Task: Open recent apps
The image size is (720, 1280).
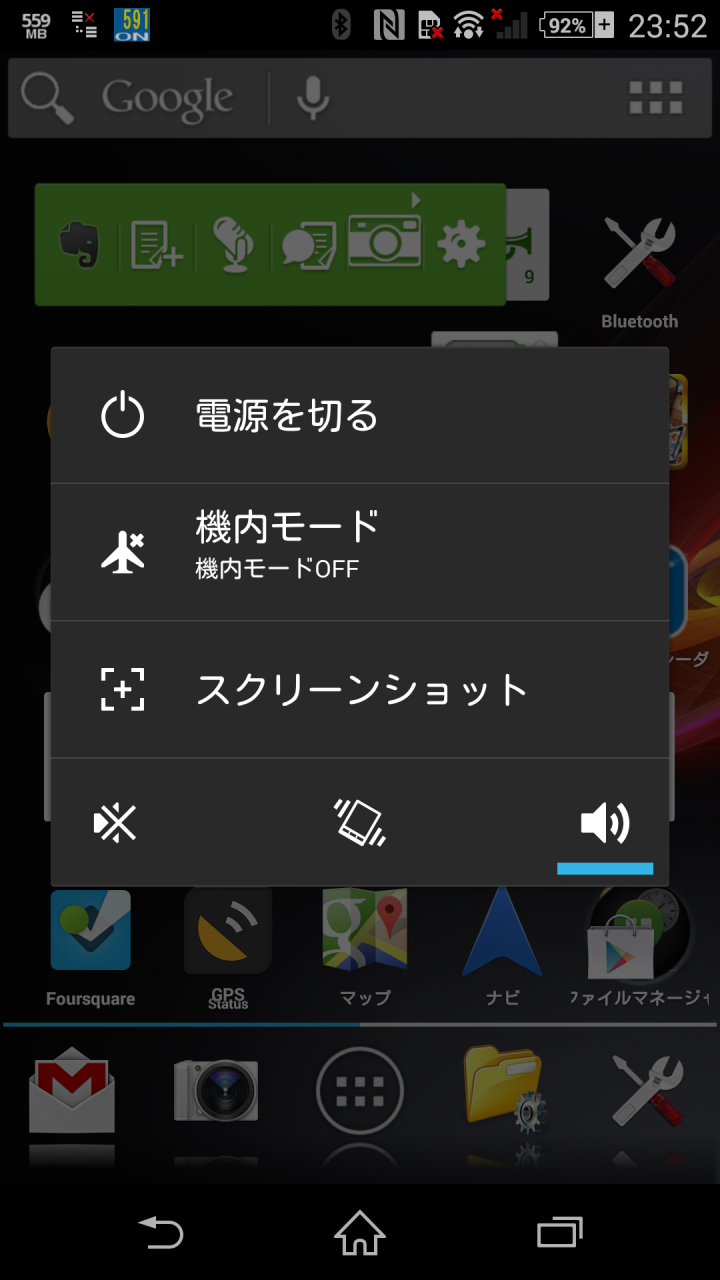Action: [x=559, y=1232]
